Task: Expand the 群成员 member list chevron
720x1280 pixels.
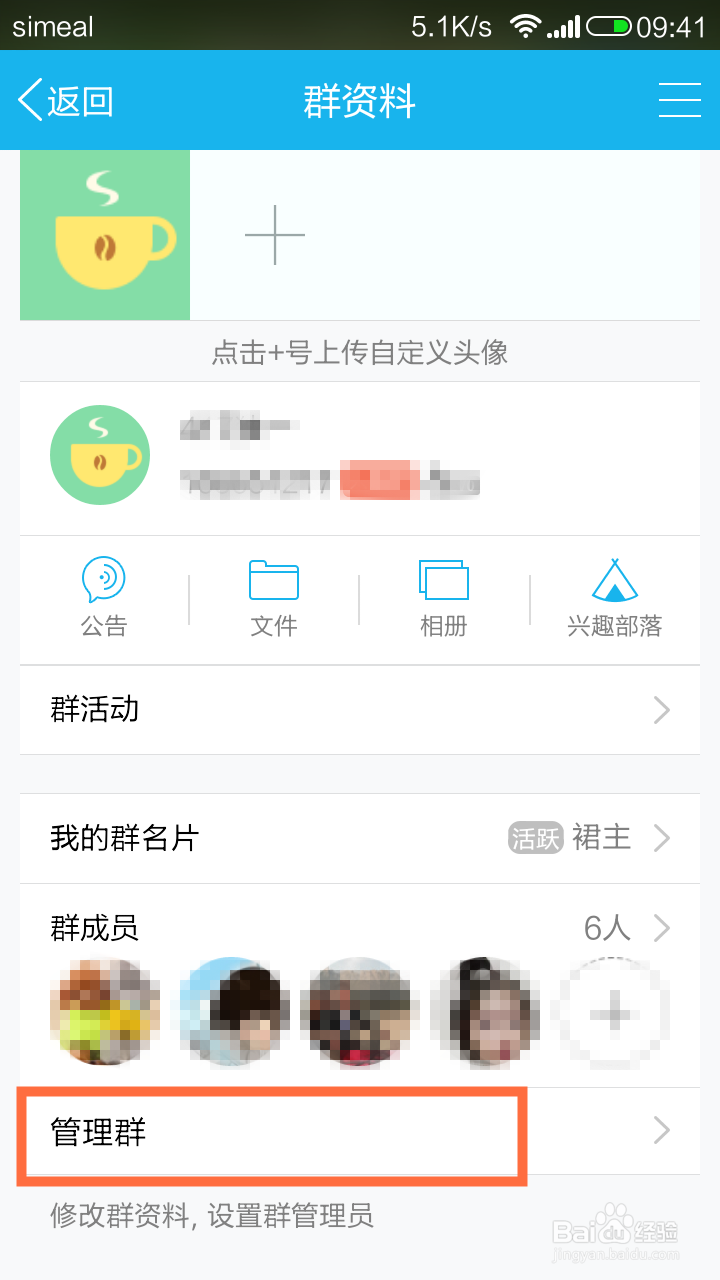Action: tap(661, 928)
